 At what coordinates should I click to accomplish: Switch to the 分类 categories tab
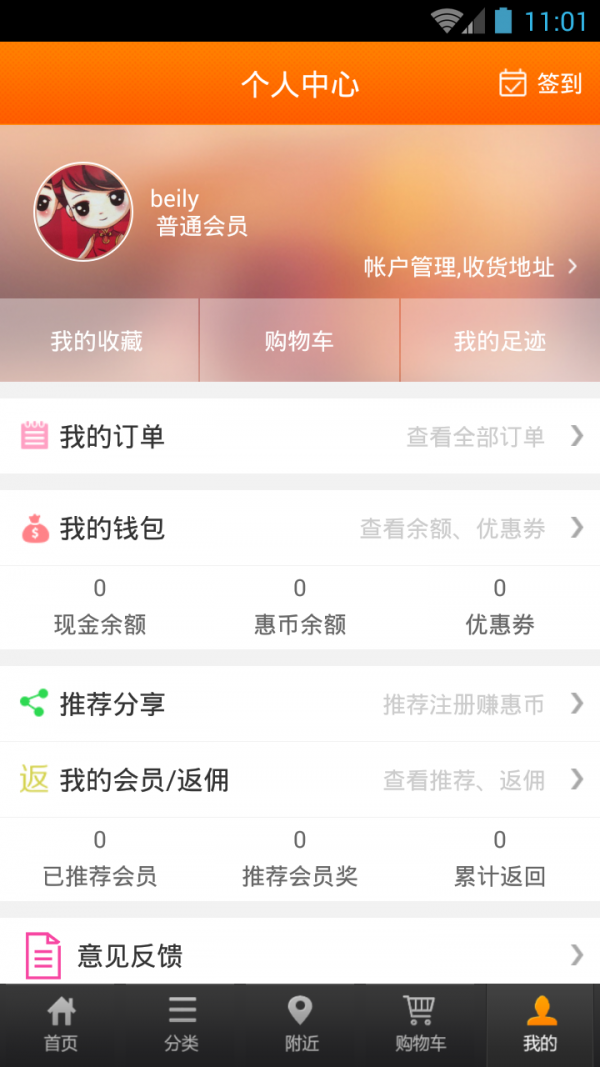pos(182,1025)
